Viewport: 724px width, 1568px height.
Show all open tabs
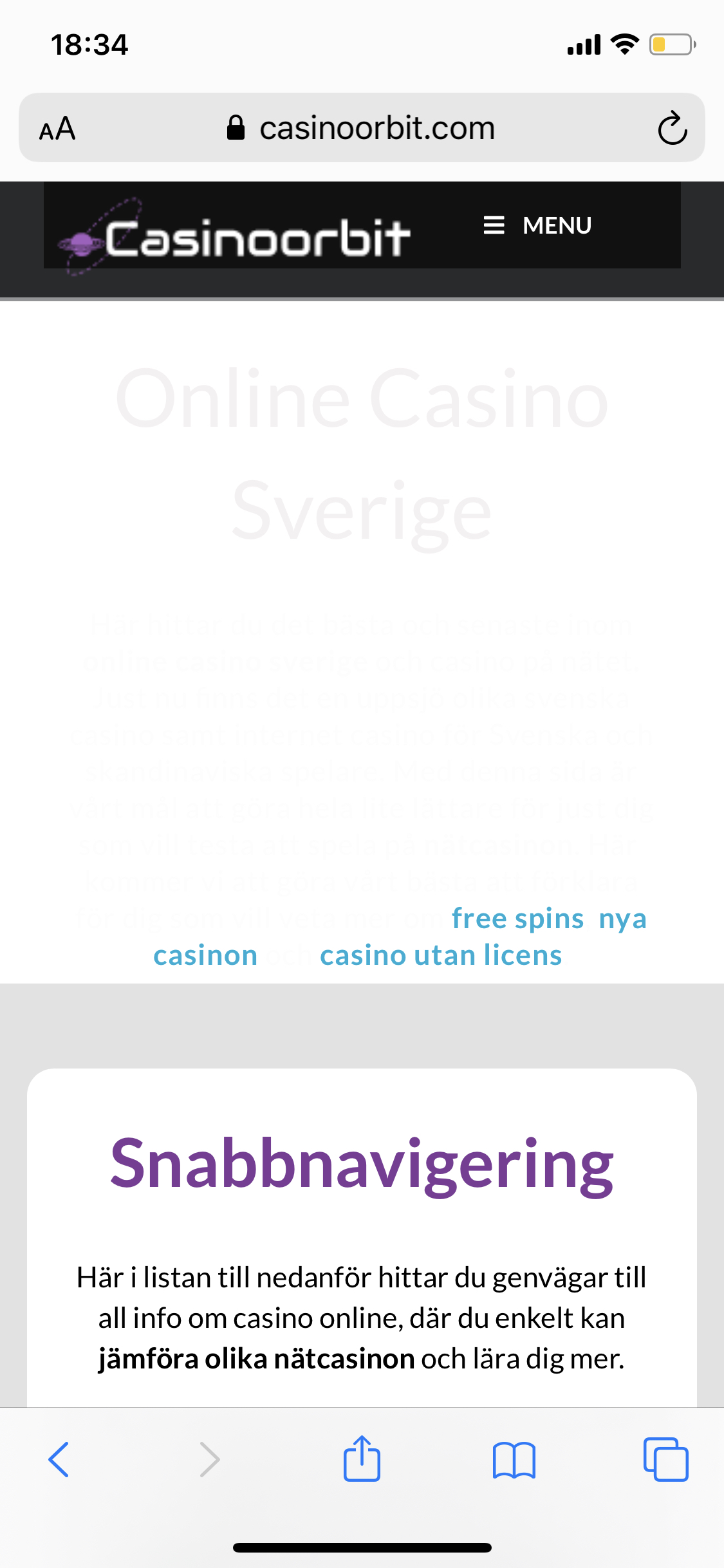coord(665,1459)
